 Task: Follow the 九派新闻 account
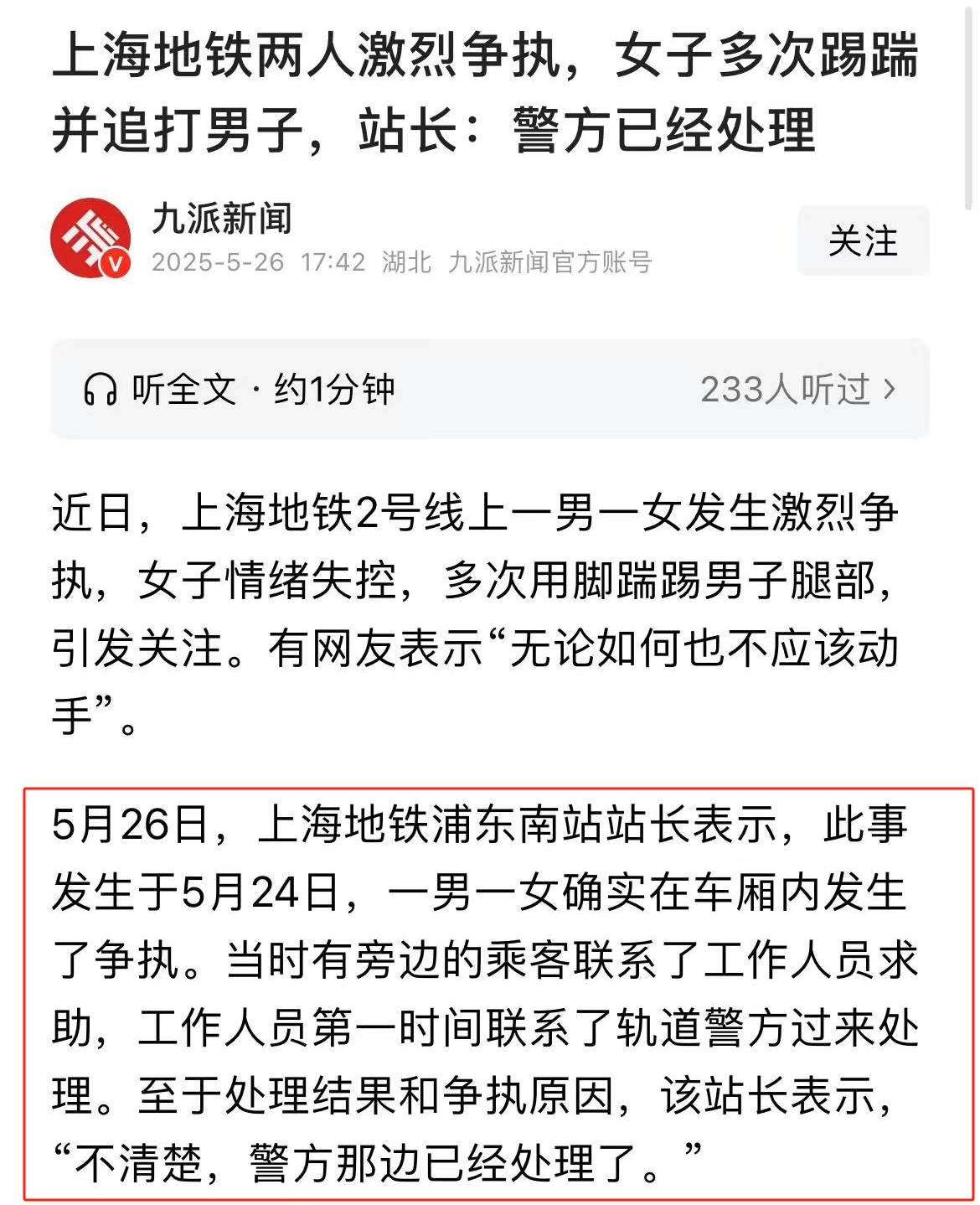(x=863, y=241)
